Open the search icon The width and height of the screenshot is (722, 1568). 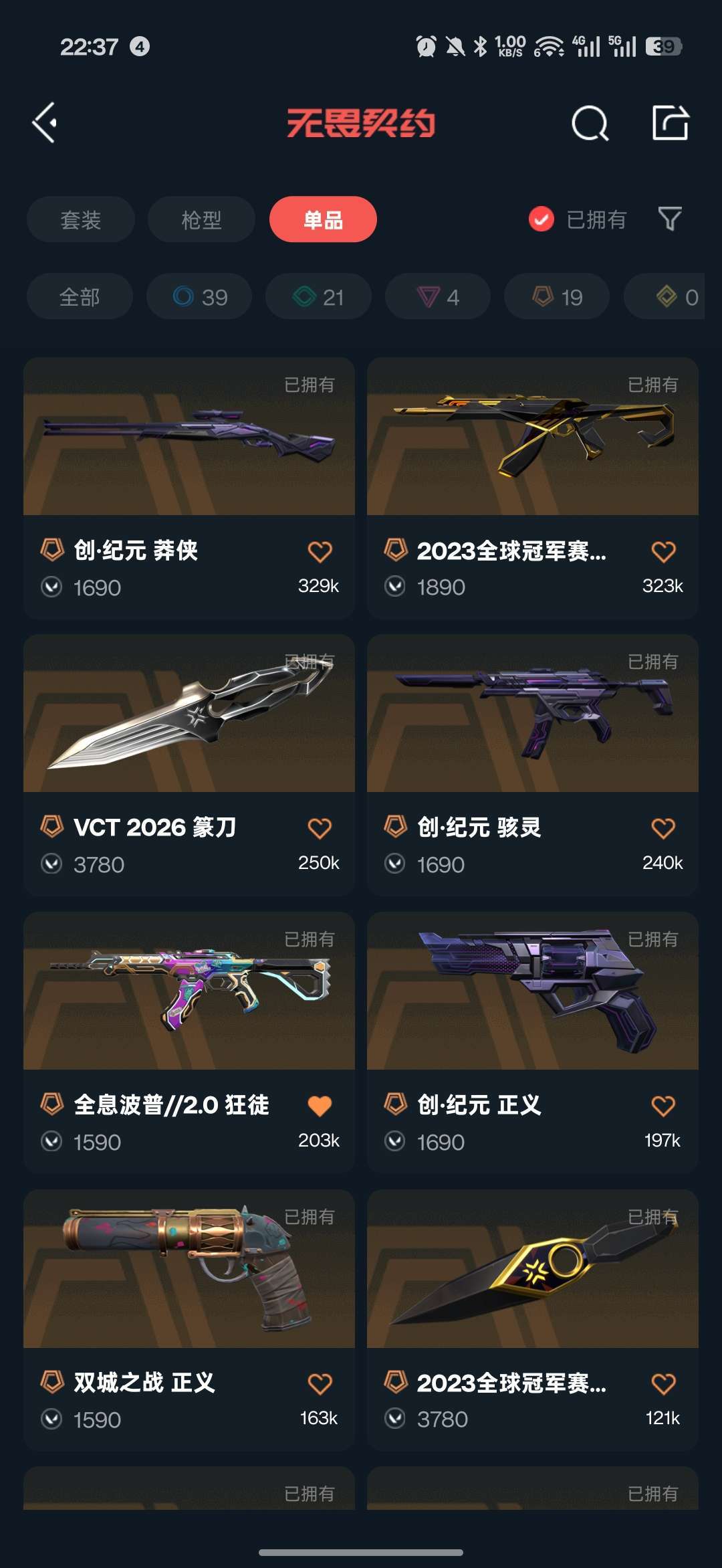pos(590,122)
